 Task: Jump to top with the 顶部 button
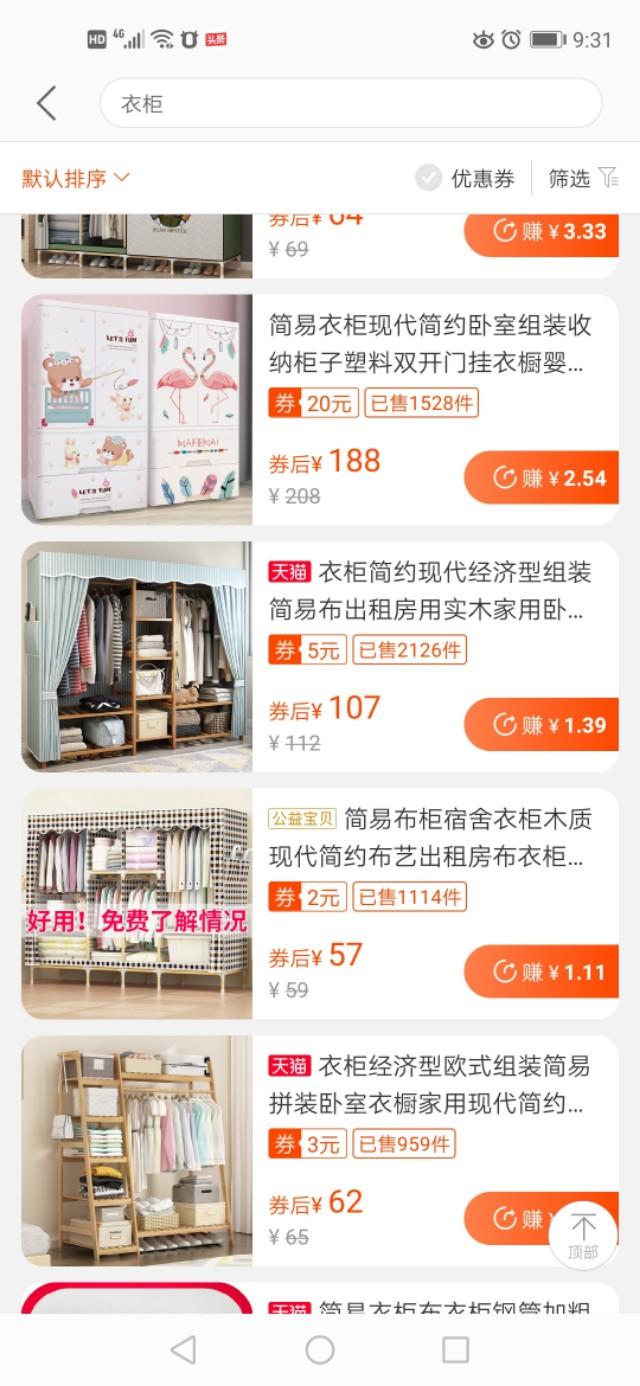[x=583, y=1236]
